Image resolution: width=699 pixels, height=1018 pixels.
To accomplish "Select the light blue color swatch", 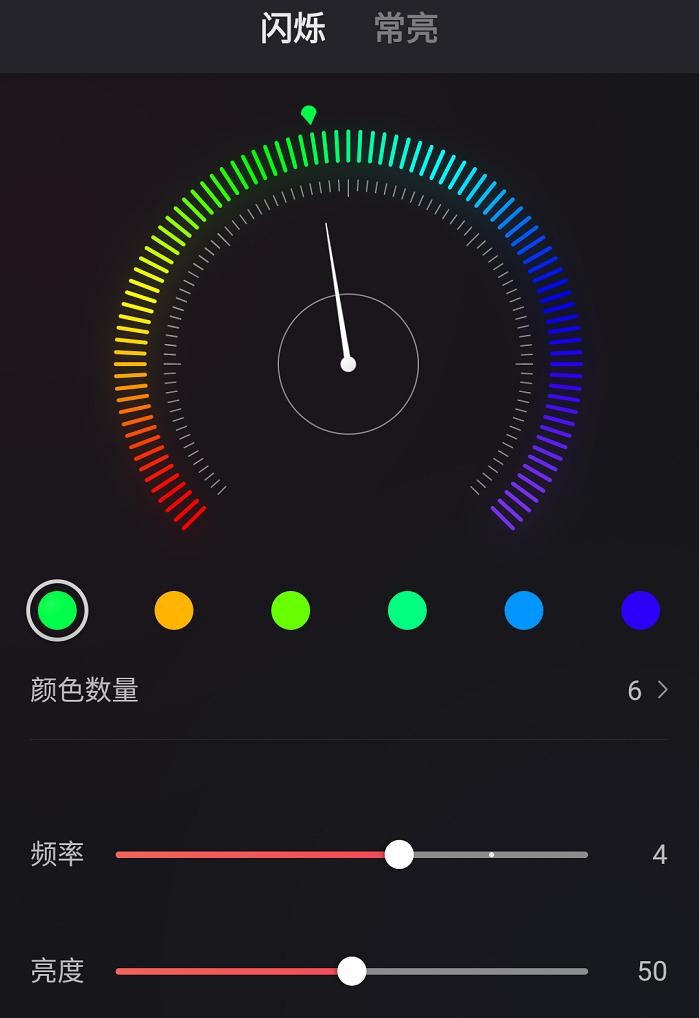I will [x=524, y=610].
